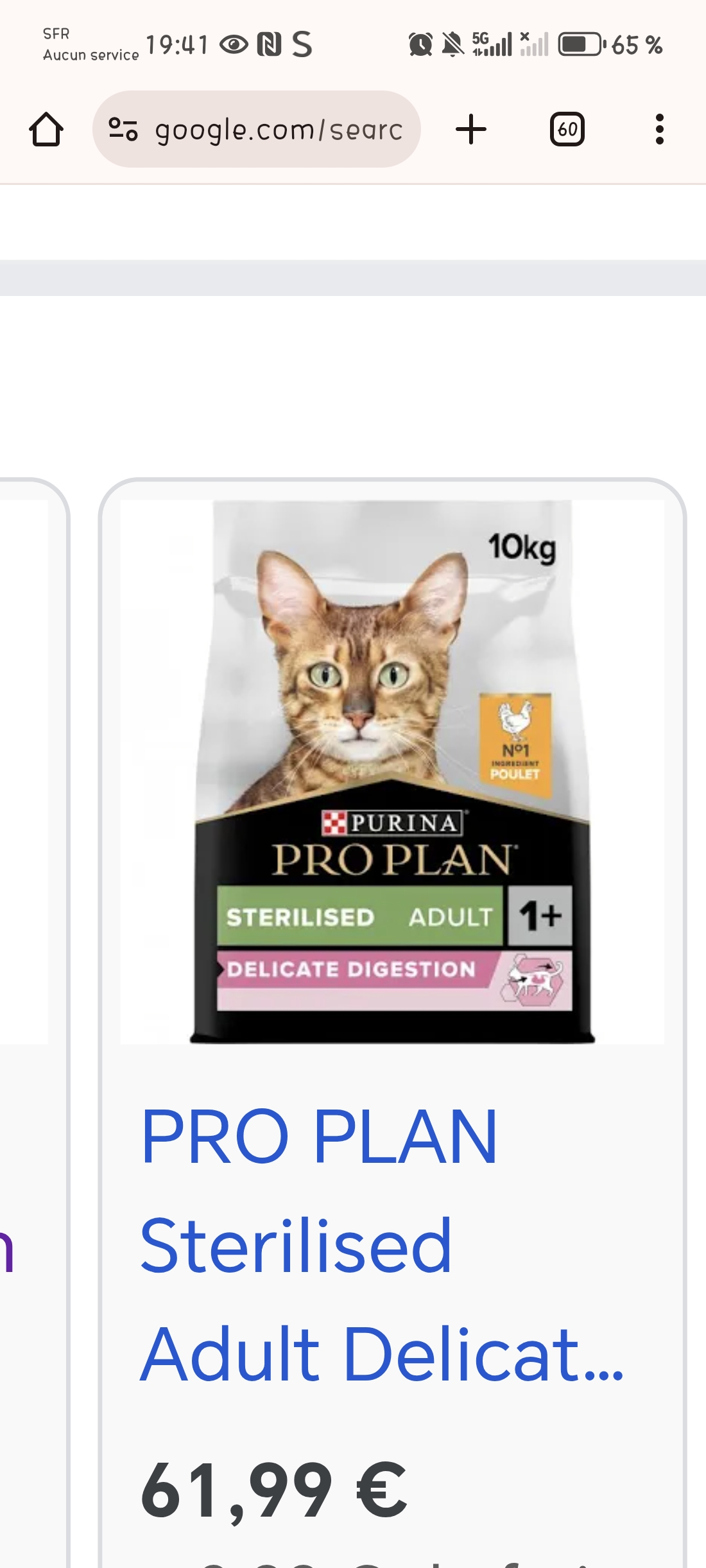
Task: Tap the google.com address bar
Action: 279,130
